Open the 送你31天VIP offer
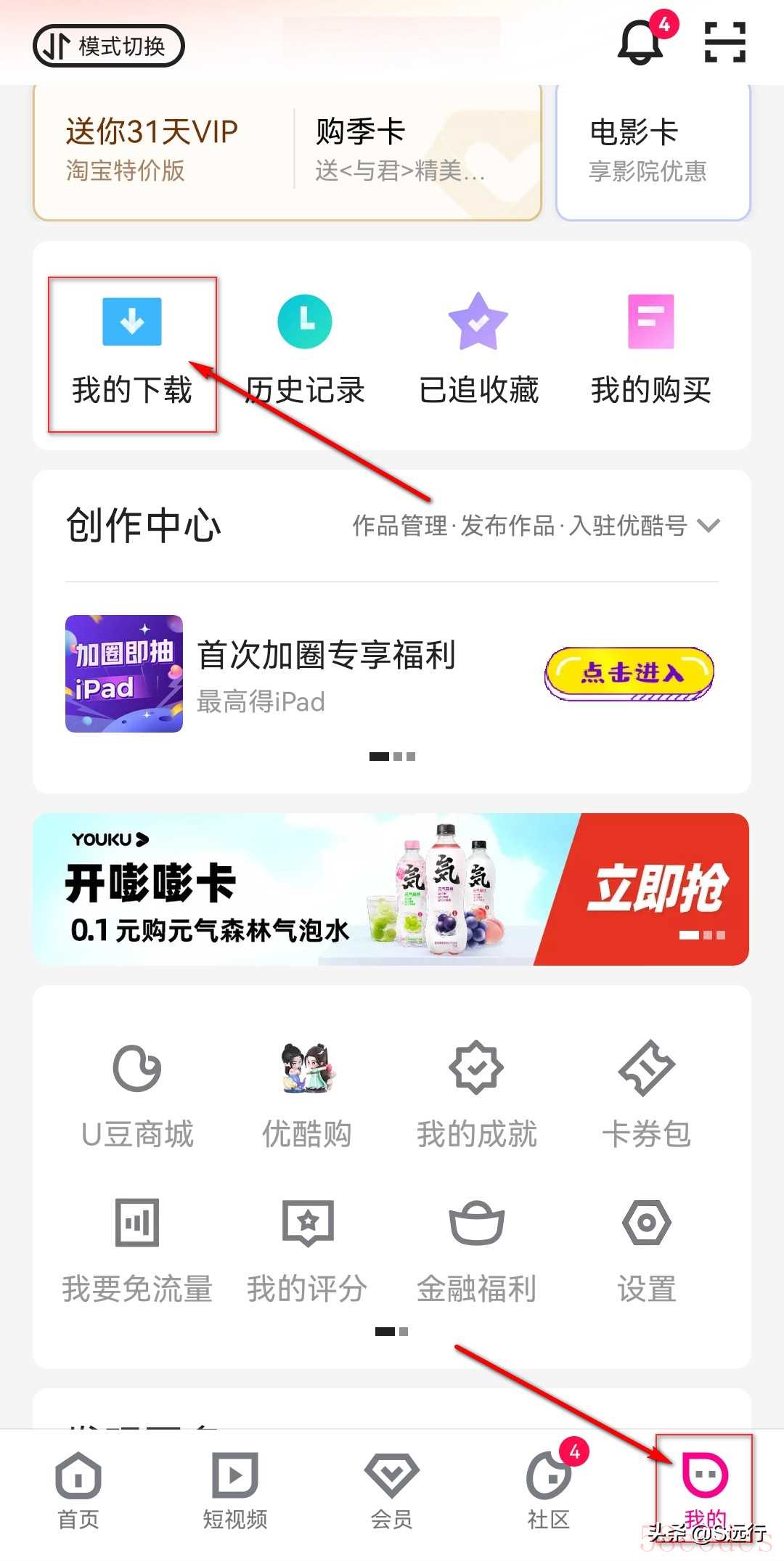The width and height of the screenshot is (784, 1561). coord(152,150)
